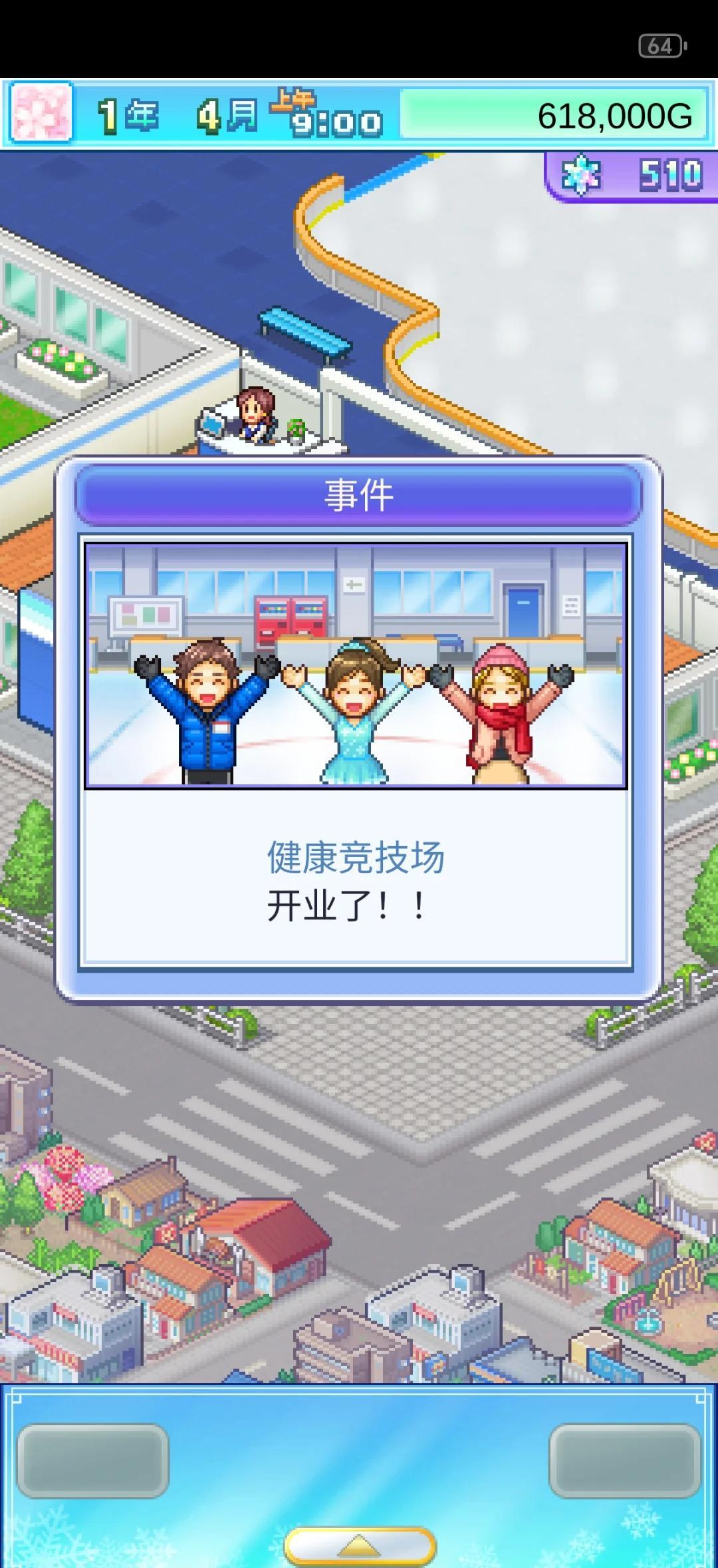This screenshot has width=718, height=1568.
Task: Tap the cherry blossom season icon
Action: click(41, 112)
